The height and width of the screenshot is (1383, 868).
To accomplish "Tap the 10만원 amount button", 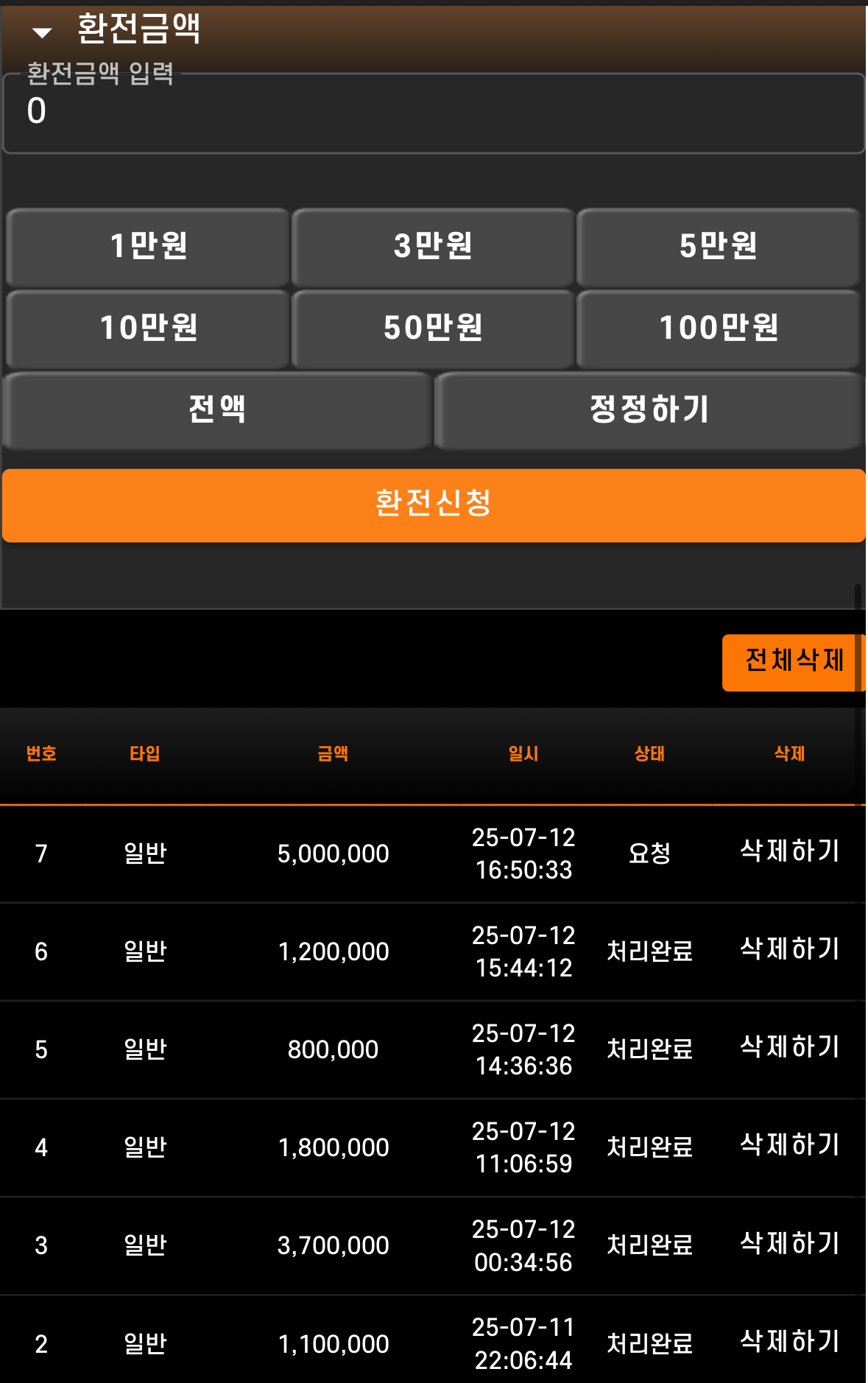I will [x=148, y=328].
